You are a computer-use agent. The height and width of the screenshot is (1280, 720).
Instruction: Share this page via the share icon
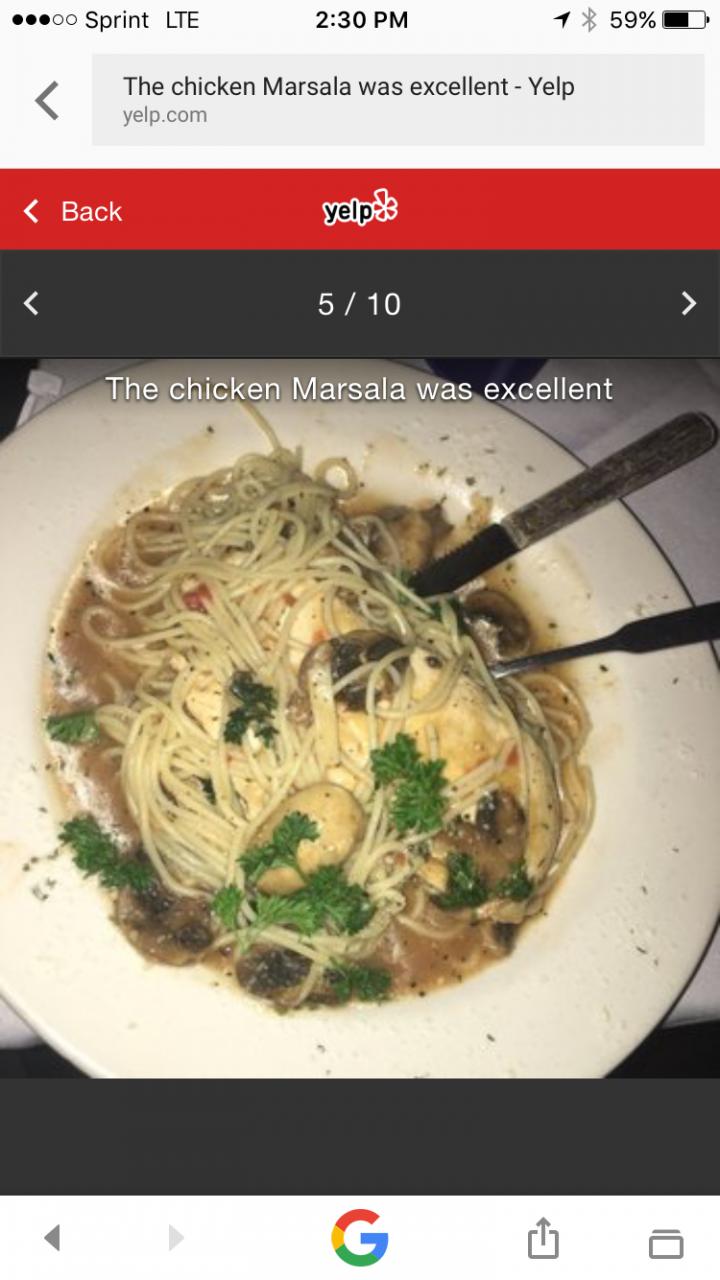point(542,1238)
